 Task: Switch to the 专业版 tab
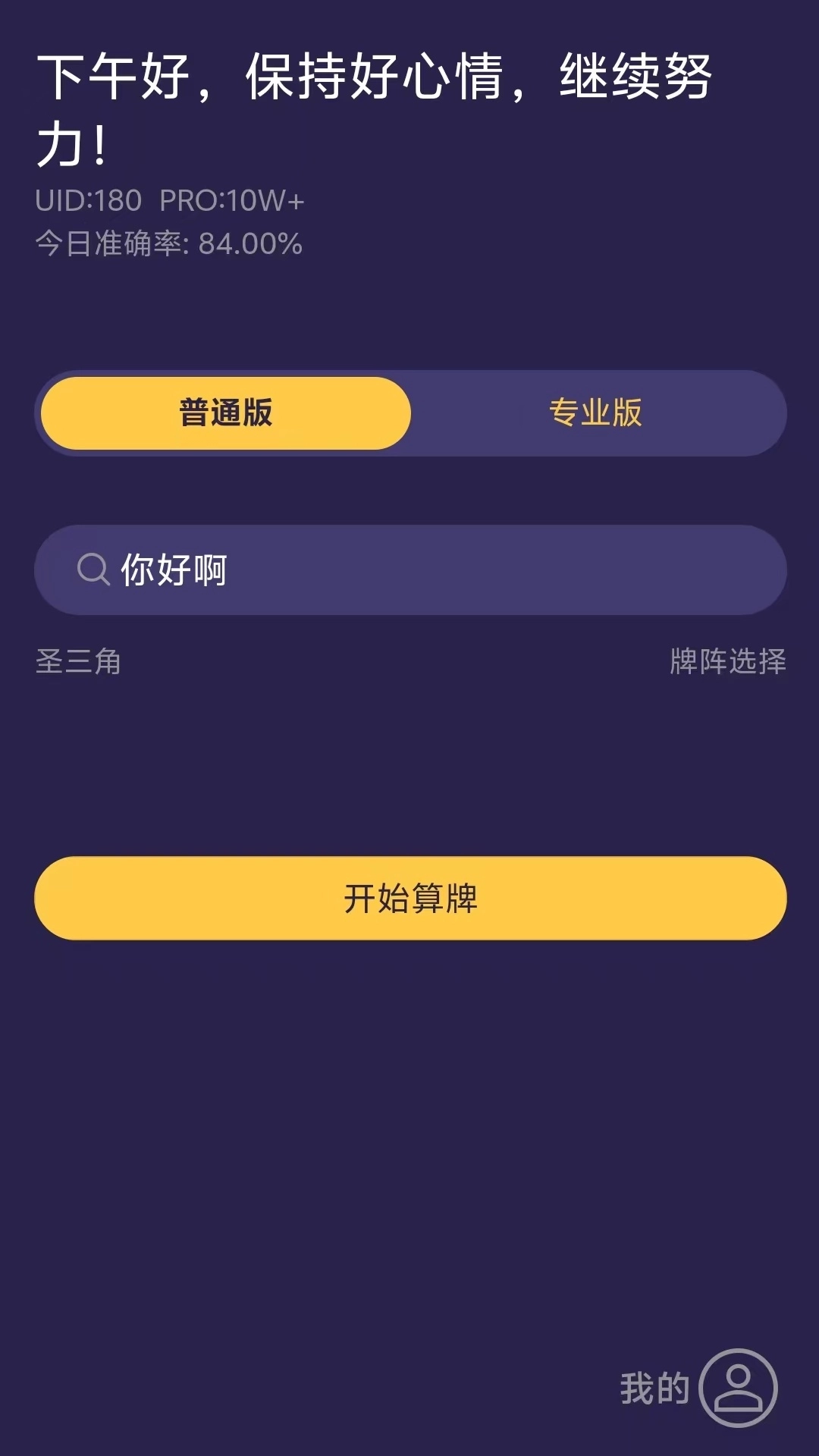coord(596,414)
